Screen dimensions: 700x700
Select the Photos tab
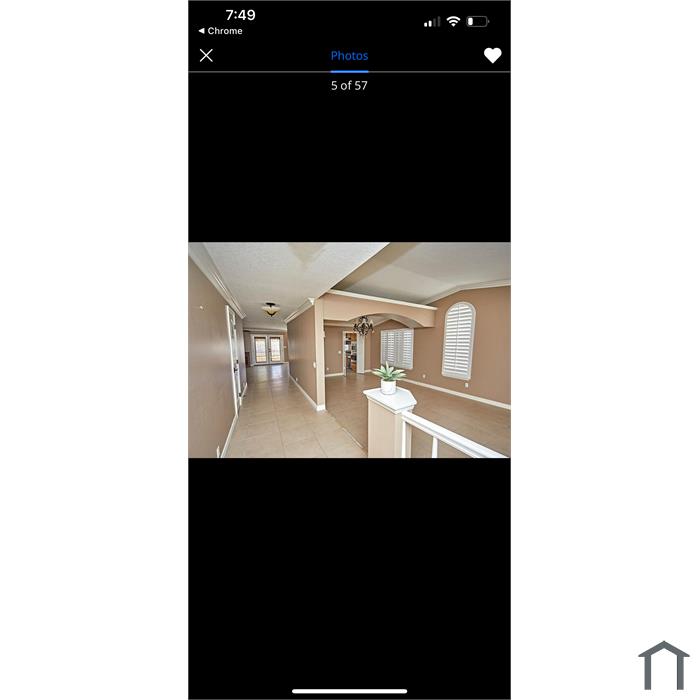coord(349,56)
